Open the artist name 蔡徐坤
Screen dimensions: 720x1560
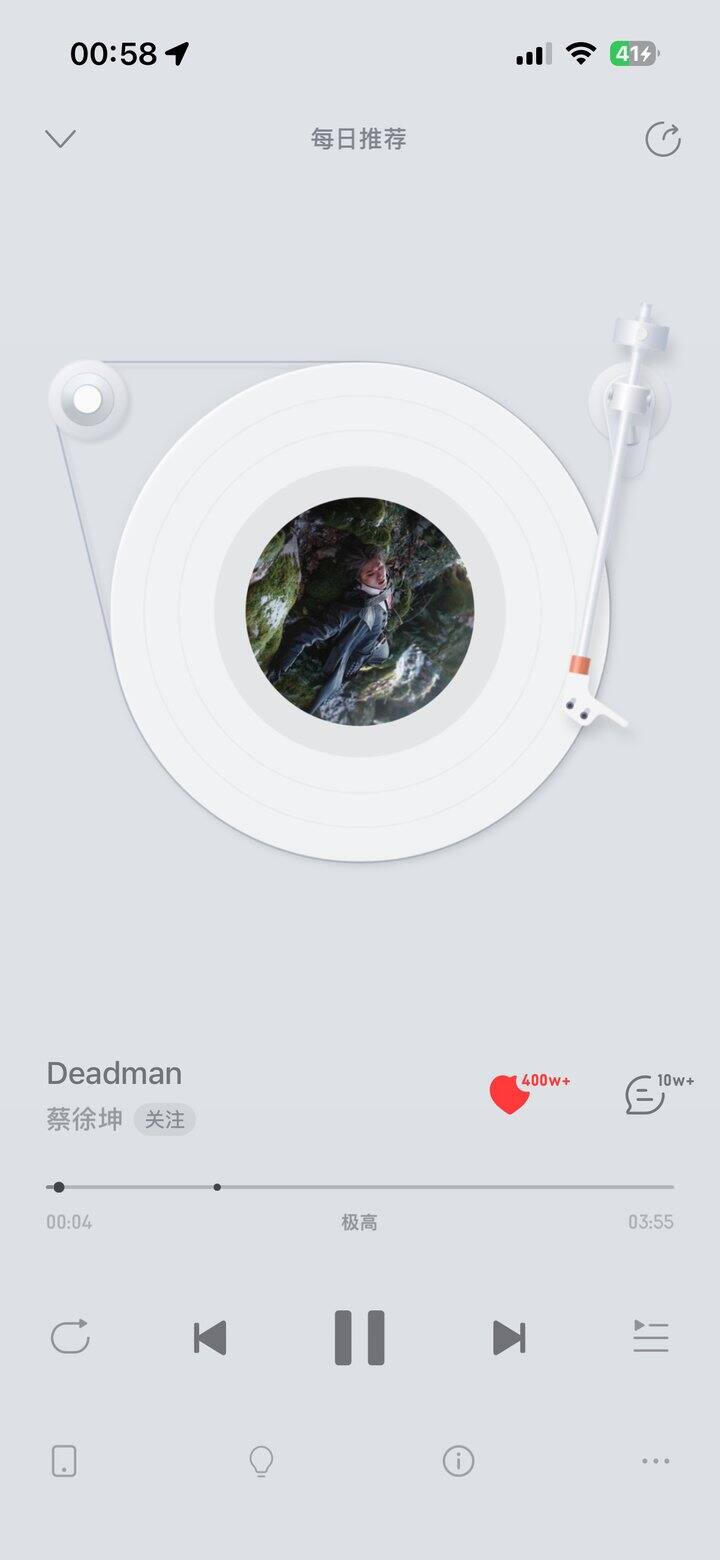coord(84,1119)
